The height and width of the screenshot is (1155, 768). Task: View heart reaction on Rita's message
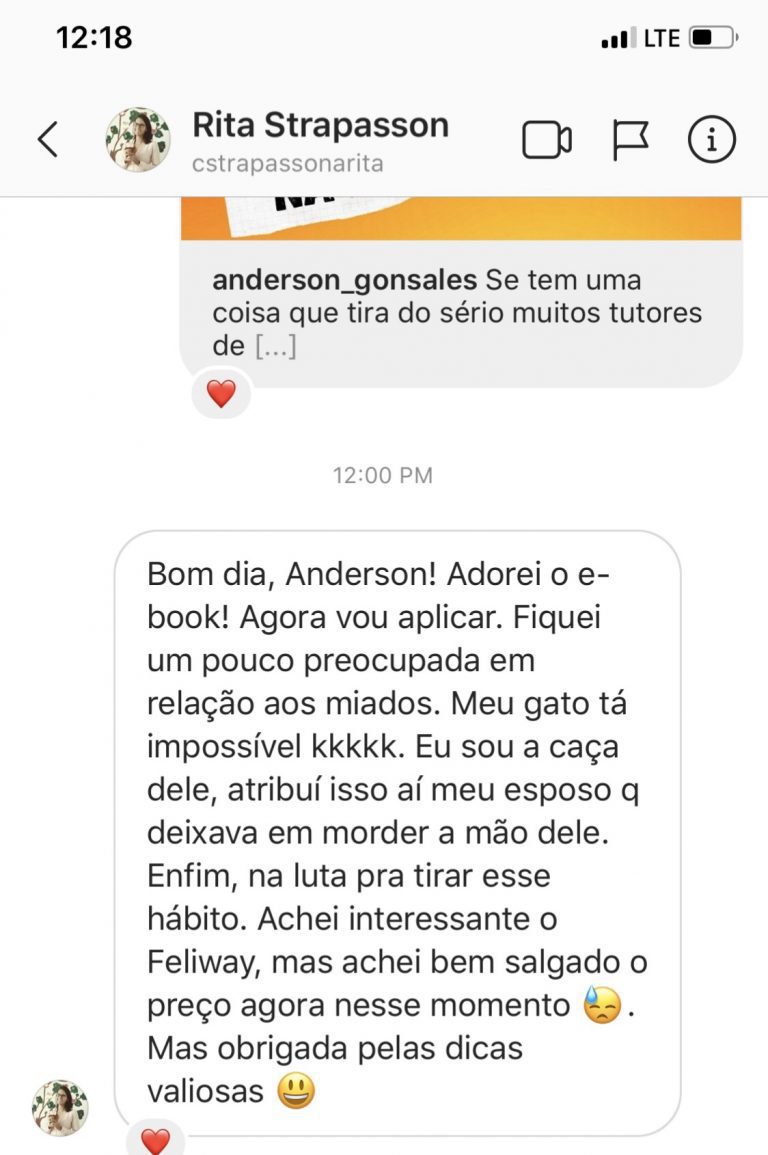pos(155,1139)
